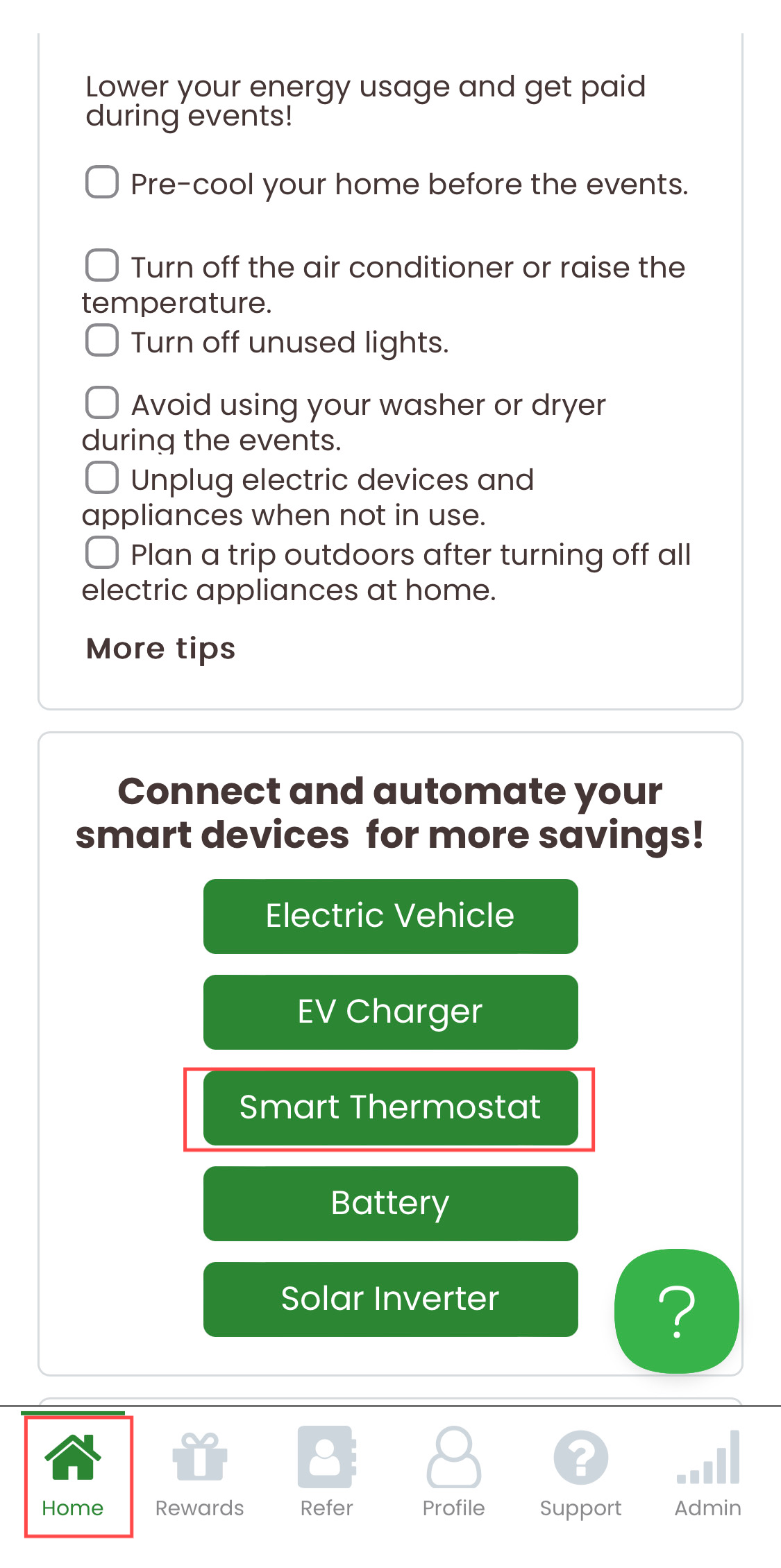Tap the Solar Inverter button
Viewport: 781px width, 1568px height.
click(x=390, y=1299)
